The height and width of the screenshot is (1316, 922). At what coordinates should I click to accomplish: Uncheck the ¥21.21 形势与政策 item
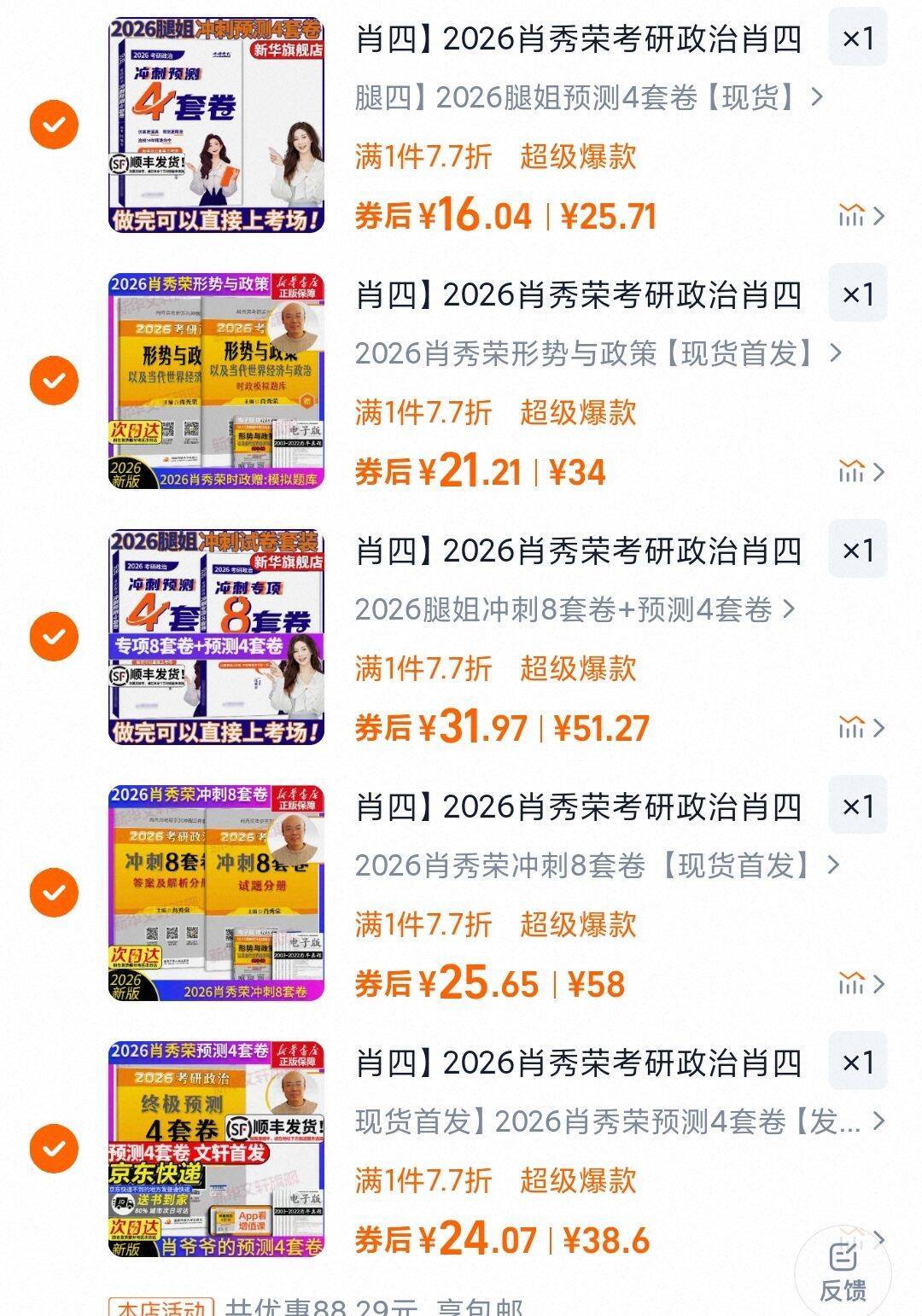click(54, 381)
